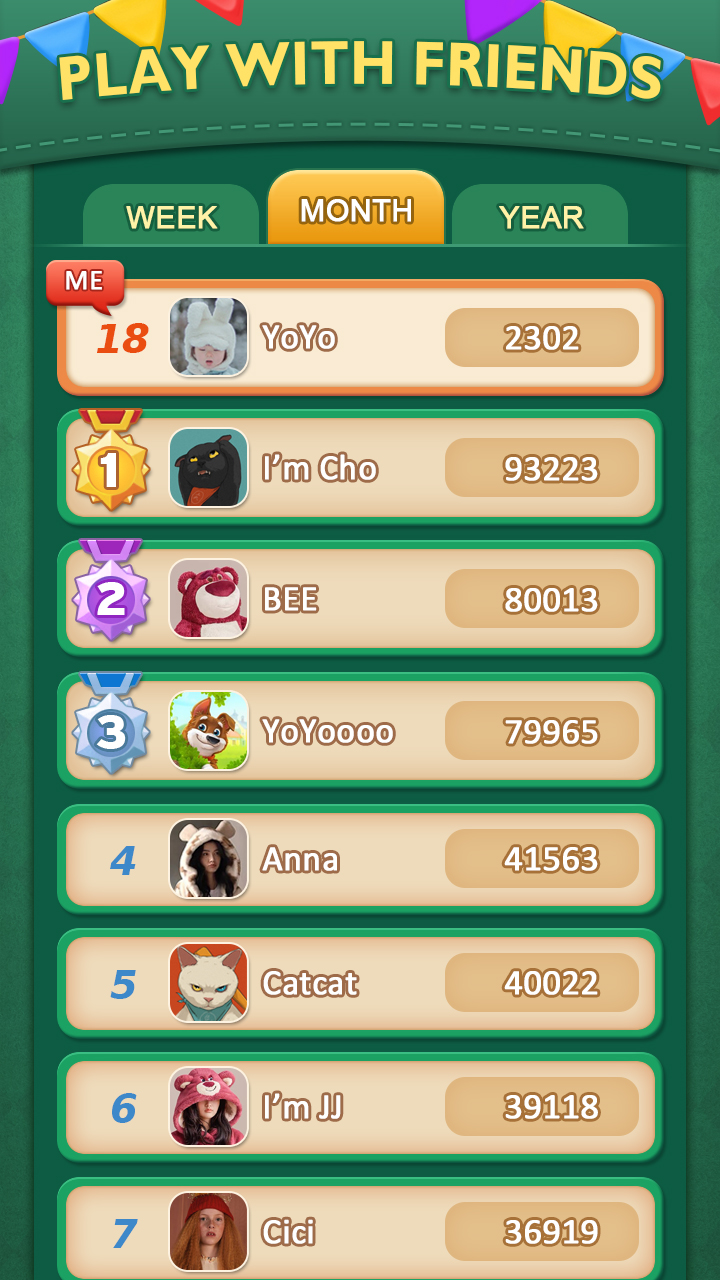Open my own YoYo ranking row
This screenshot has width=720, height=1280.
[x=360, y=338]
